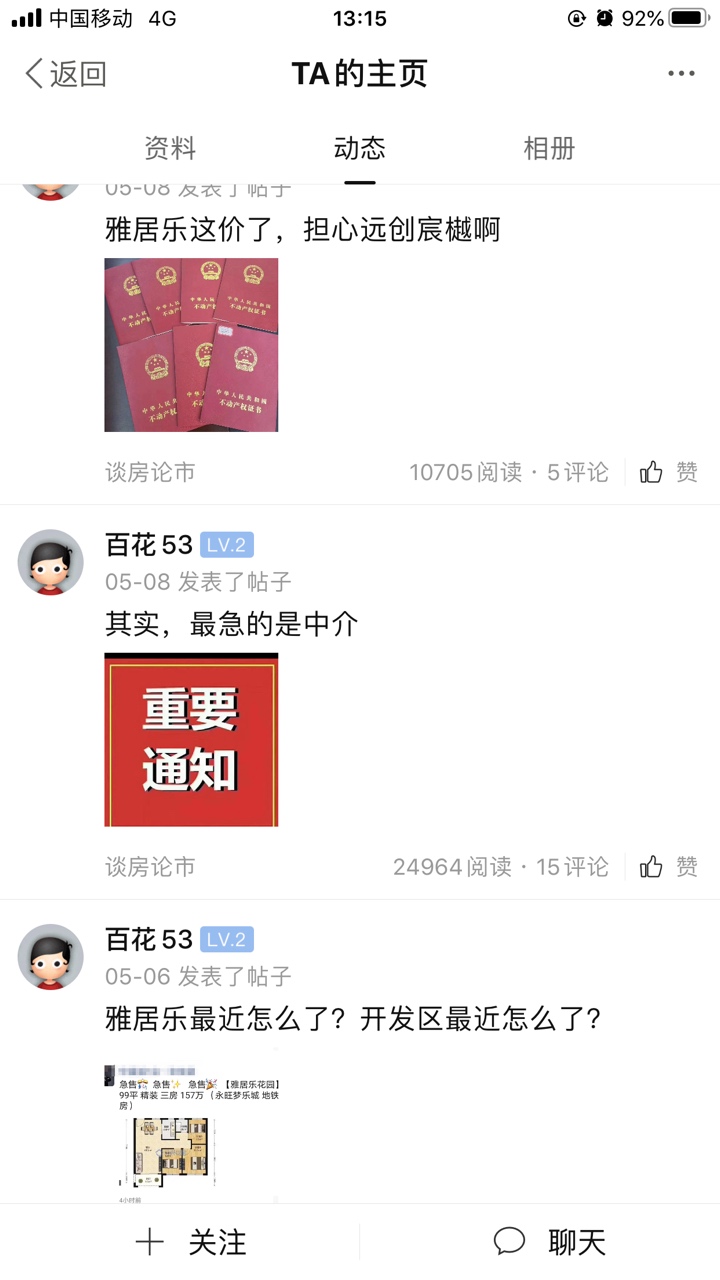Open the post 其实，最急的是中介
720x1280 pixels.
(x=232, y=624)
